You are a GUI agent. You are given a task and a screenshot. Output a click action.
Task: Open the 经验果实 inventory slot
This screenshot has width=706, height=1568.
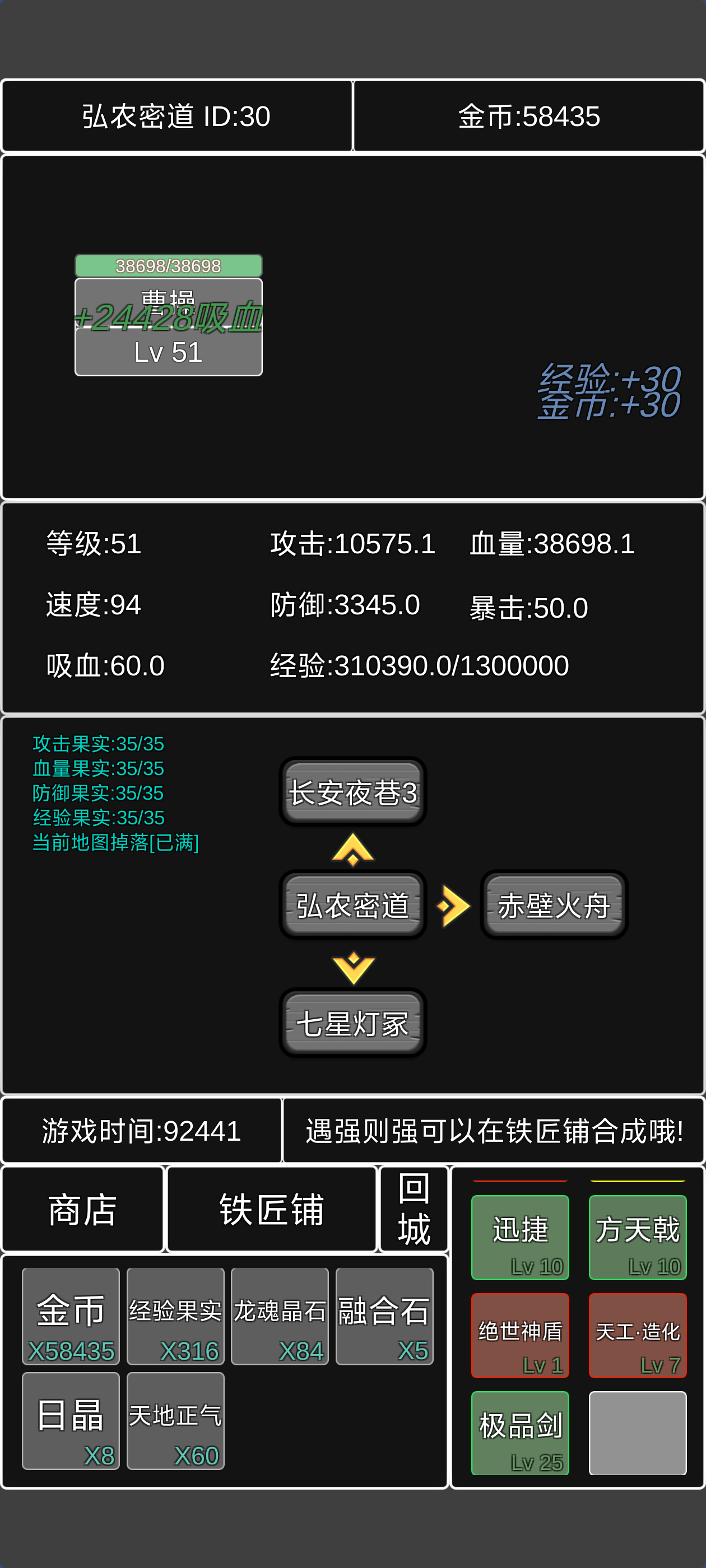coord(175,1317)
